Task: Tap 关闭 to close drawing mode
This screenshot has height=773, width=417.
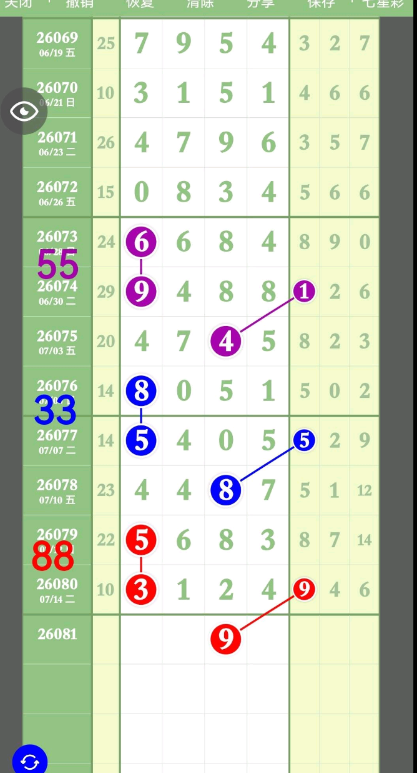Action: click(x=18, y=4)
